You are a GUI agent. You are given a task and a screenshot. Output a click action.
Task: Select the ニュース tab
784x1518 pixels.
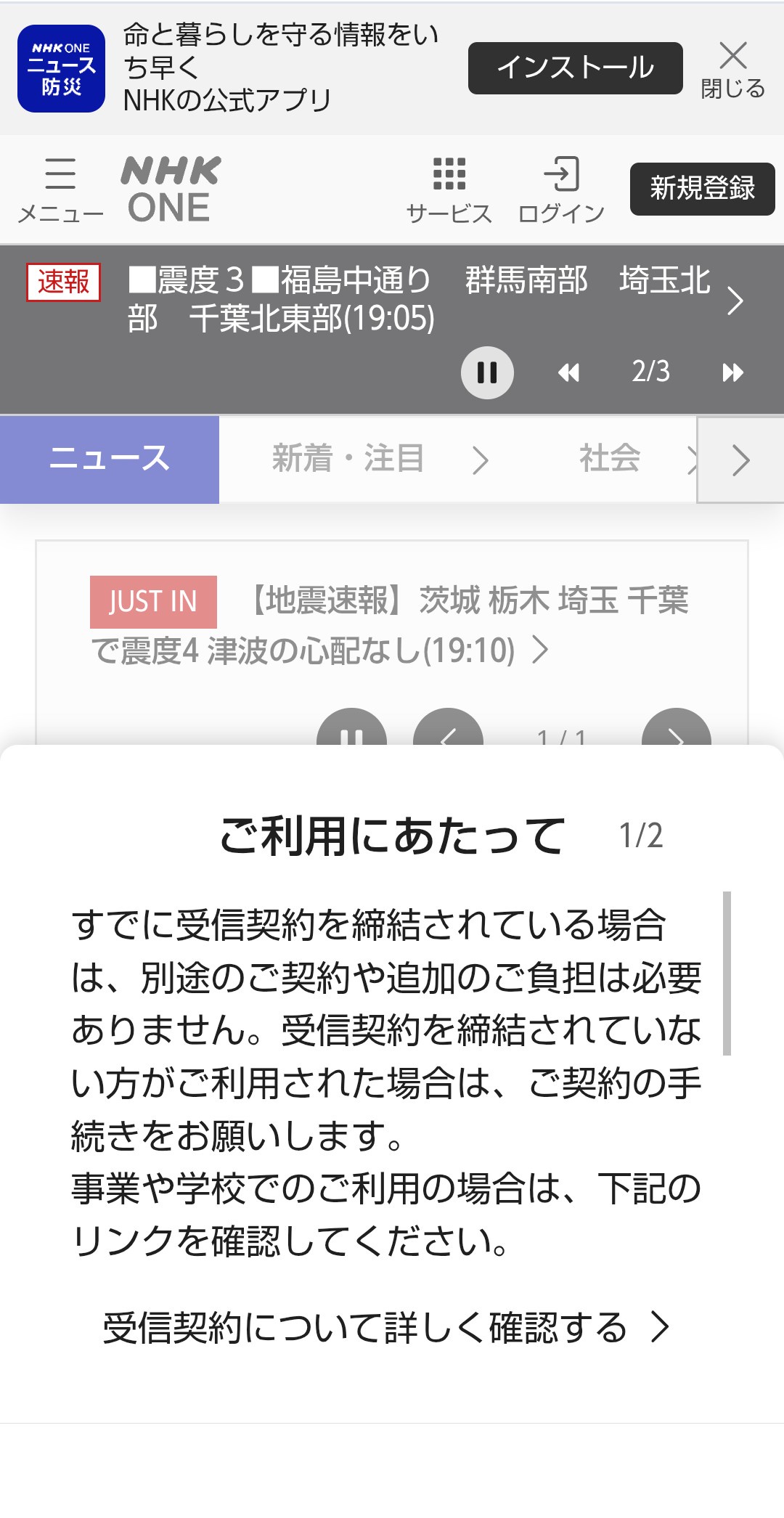(x=110, y=459)
